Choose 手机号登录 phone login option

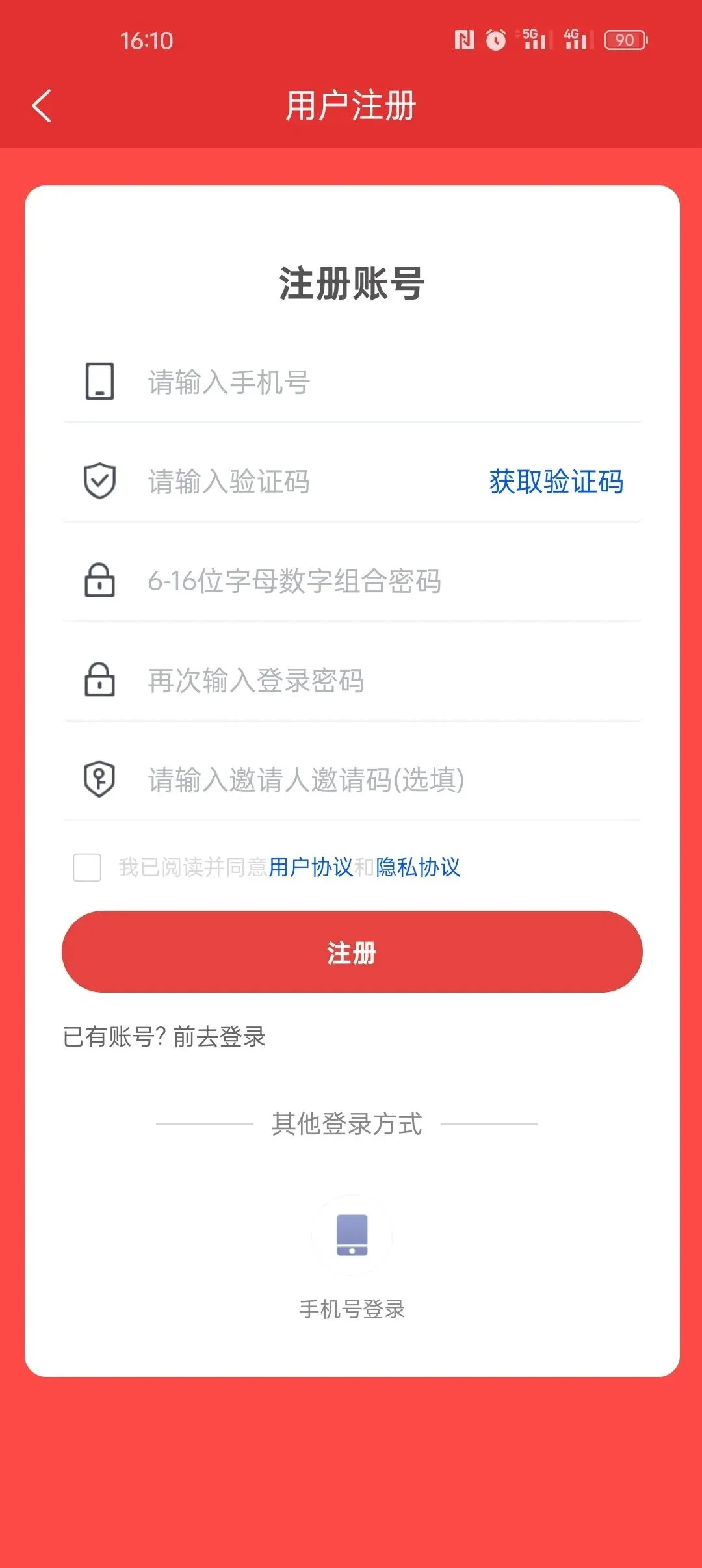[352, 1235]
